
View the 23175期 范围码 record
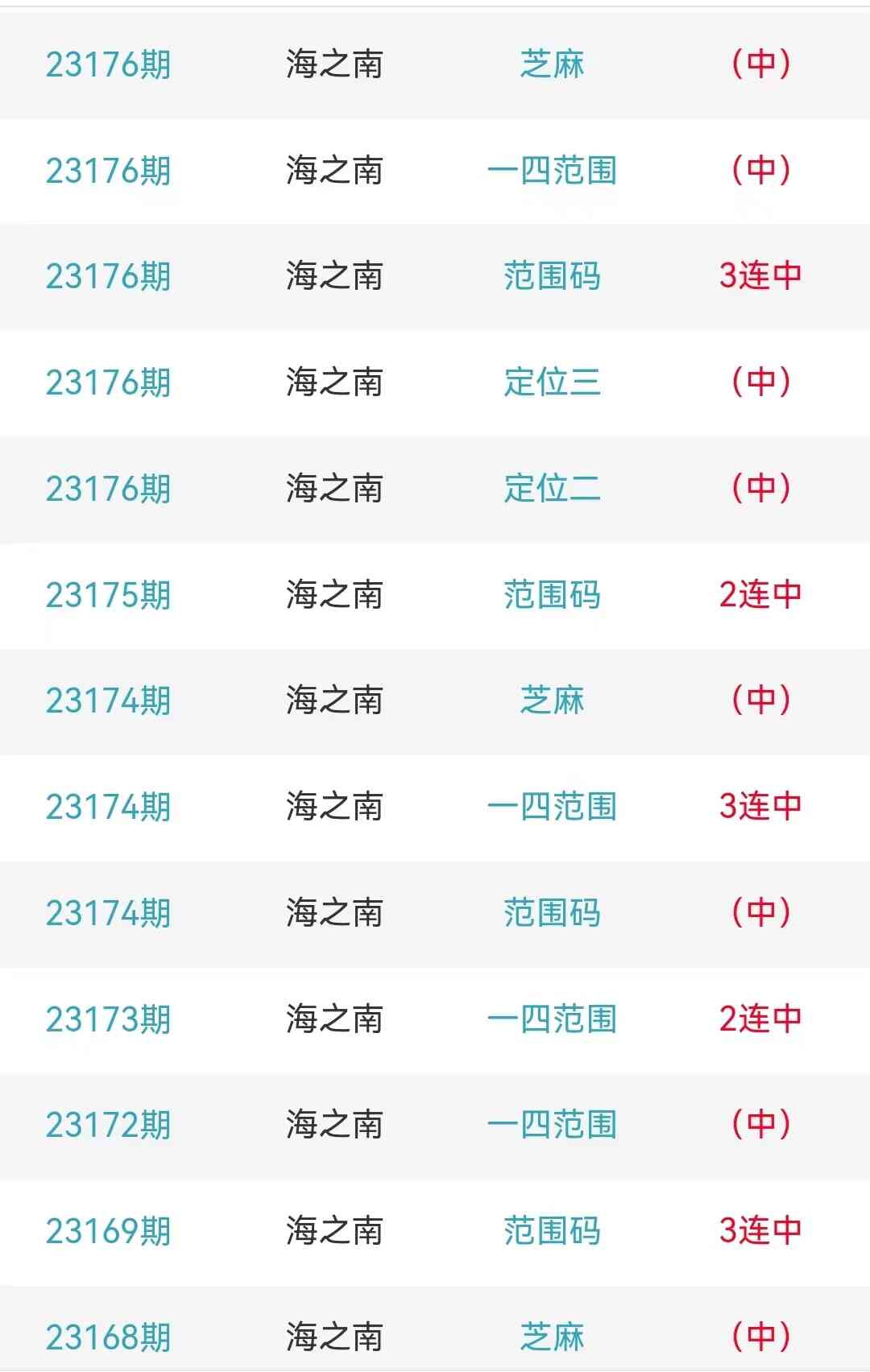pos(552,595)
